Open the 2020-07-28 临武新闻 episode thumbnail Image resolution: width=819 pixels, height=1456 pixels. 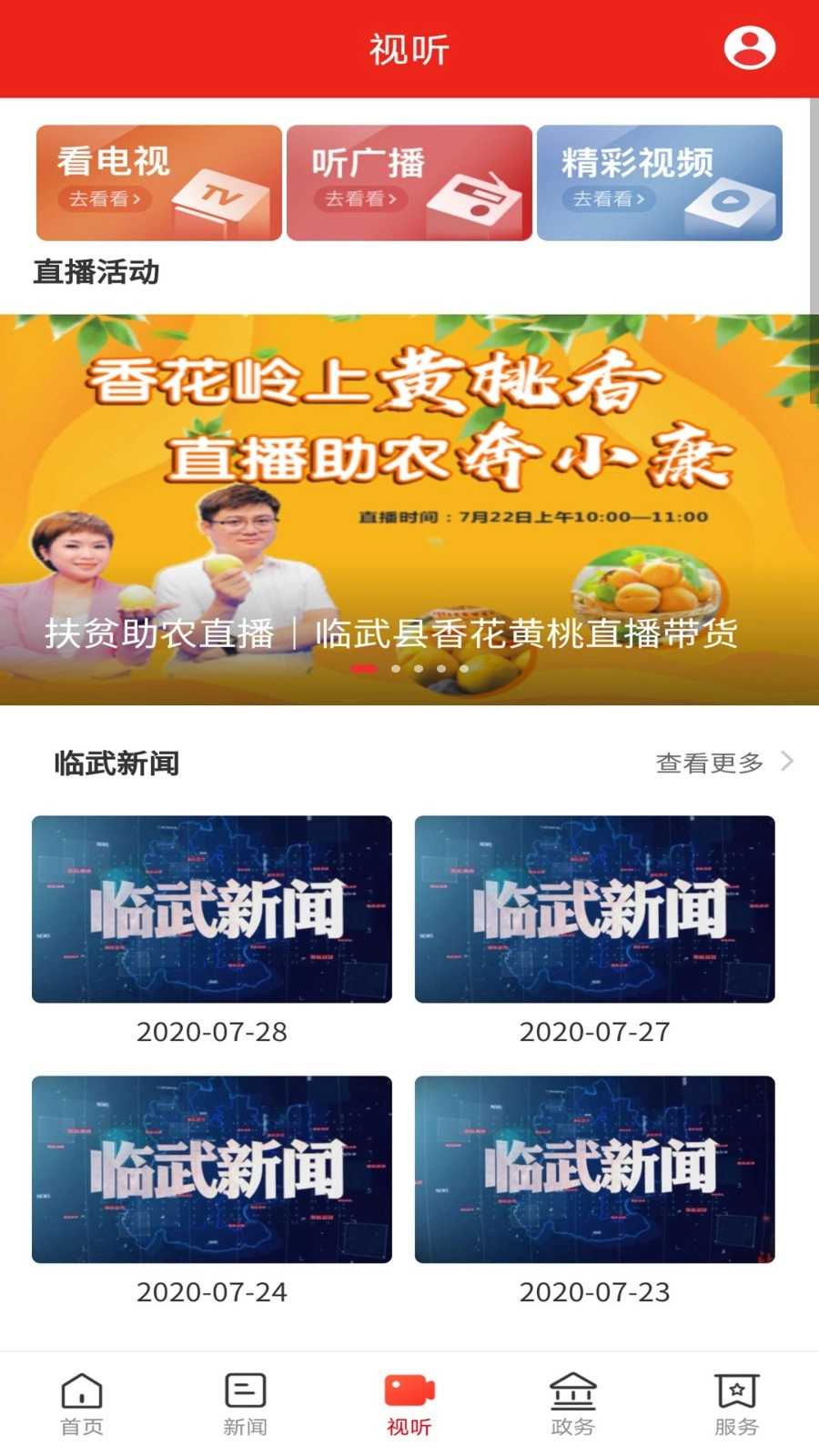coord(211,910)
